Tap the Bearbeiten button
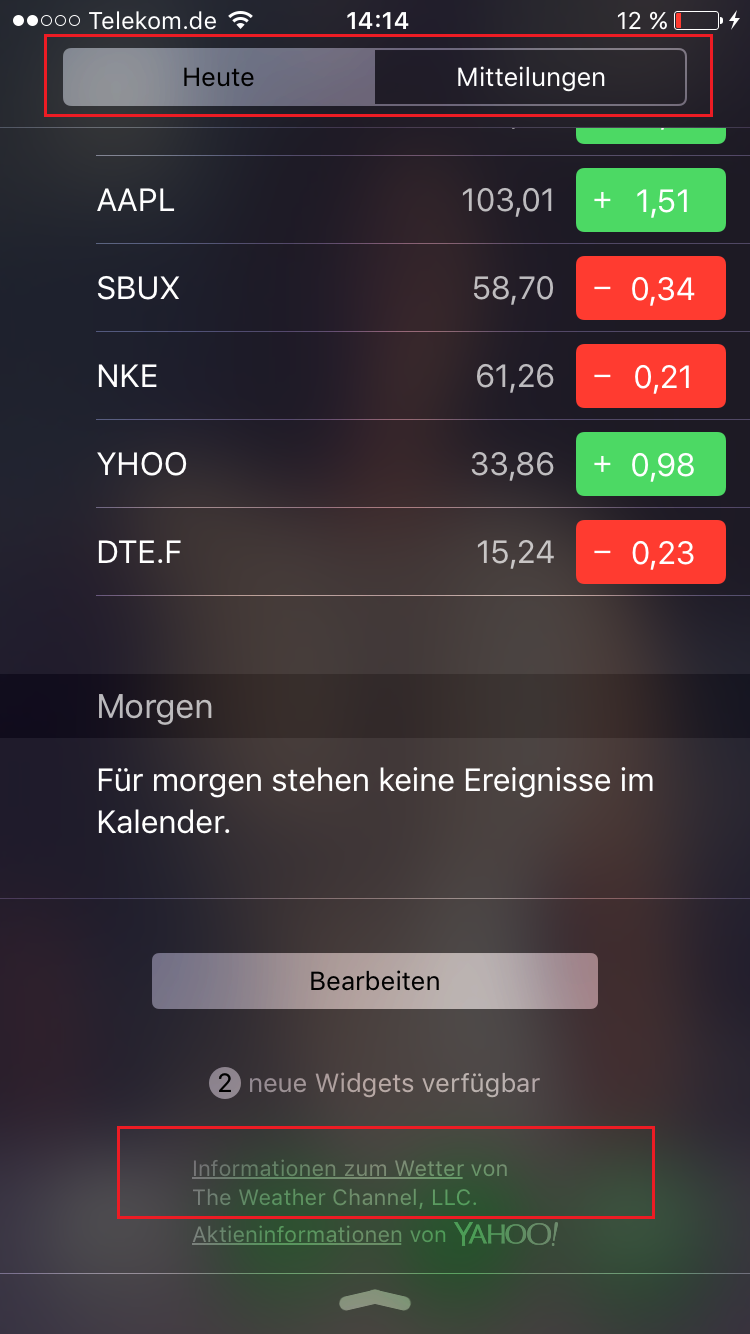Viewport: 750px width, 1334px height. (375, 981)
